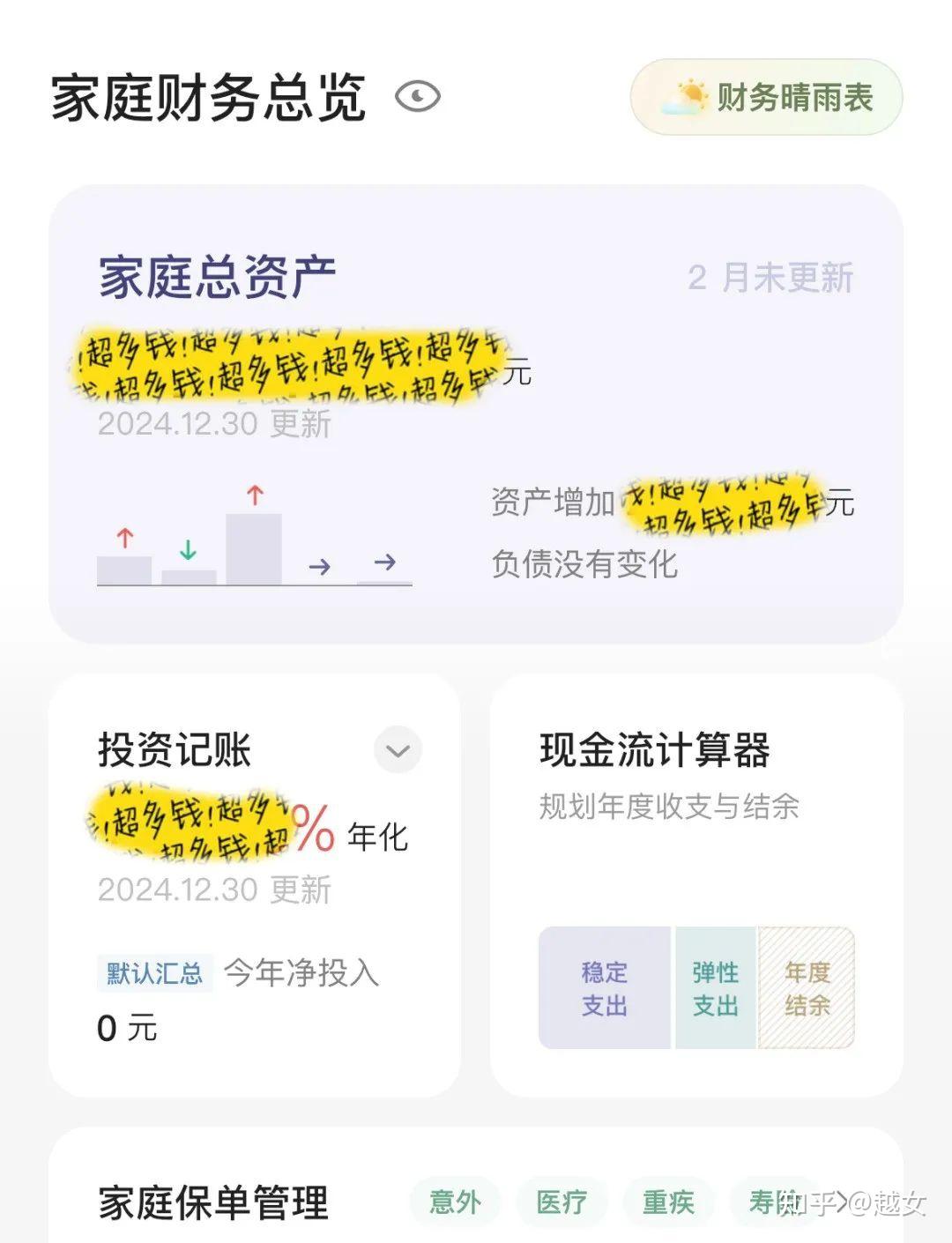Click the 默认汇总 summary toggle tag

click(155, 972)
